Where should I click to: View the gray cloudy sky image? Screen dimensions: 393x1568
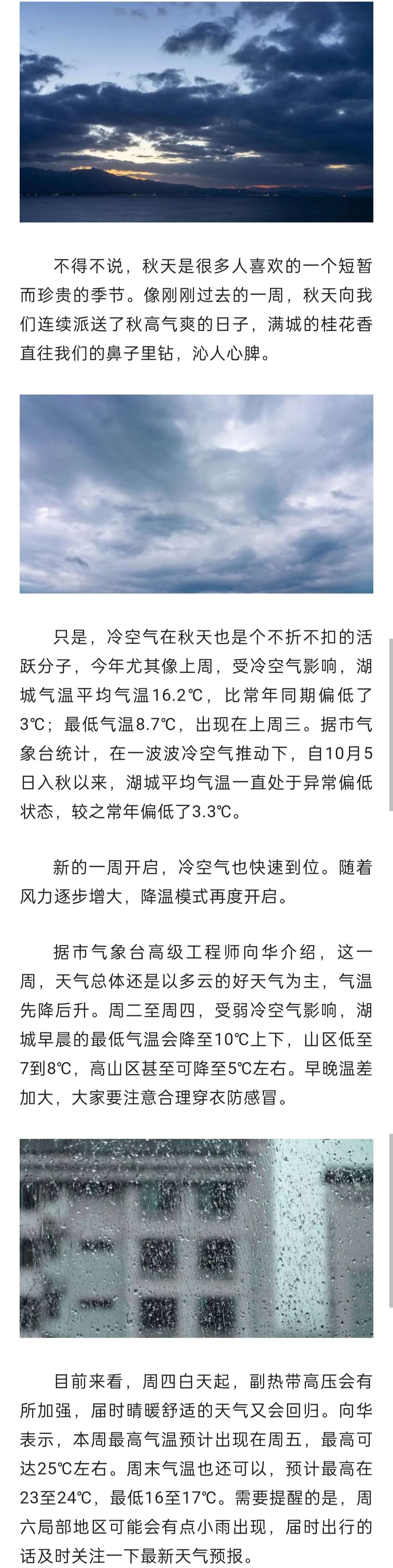point(196,494)
